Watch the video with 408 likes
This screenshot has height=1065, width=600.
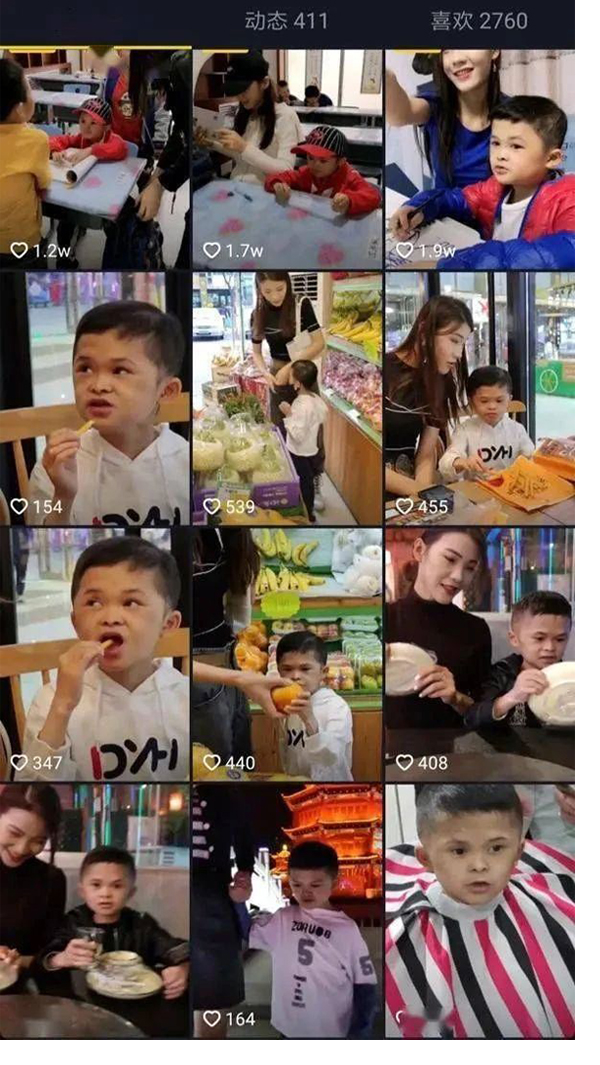(480, 655)
